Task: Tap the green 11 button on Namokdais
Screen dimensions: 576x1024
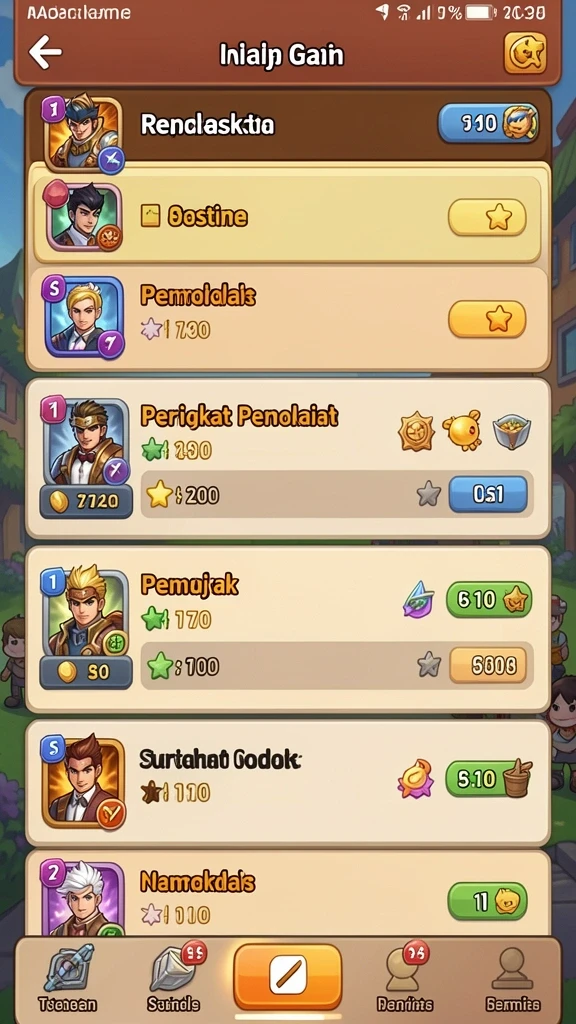Action: point(487,902)
